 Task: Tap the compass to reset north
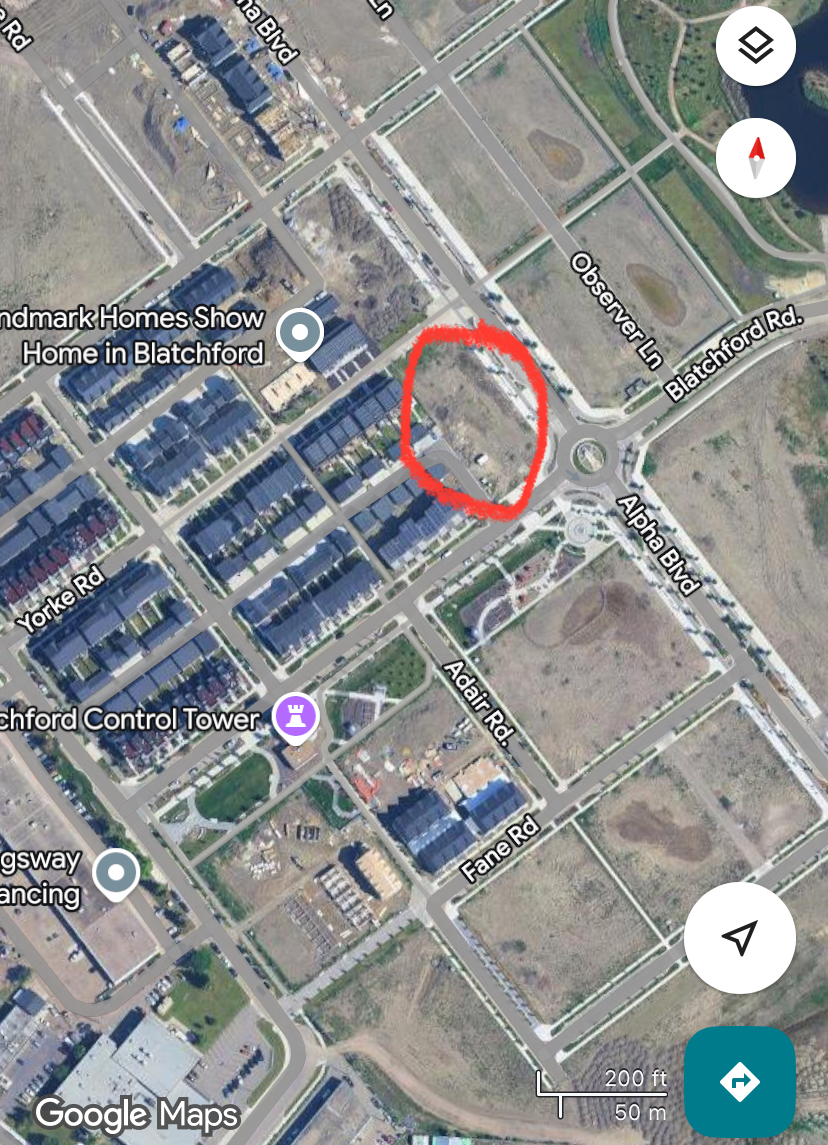click(755, 158)
